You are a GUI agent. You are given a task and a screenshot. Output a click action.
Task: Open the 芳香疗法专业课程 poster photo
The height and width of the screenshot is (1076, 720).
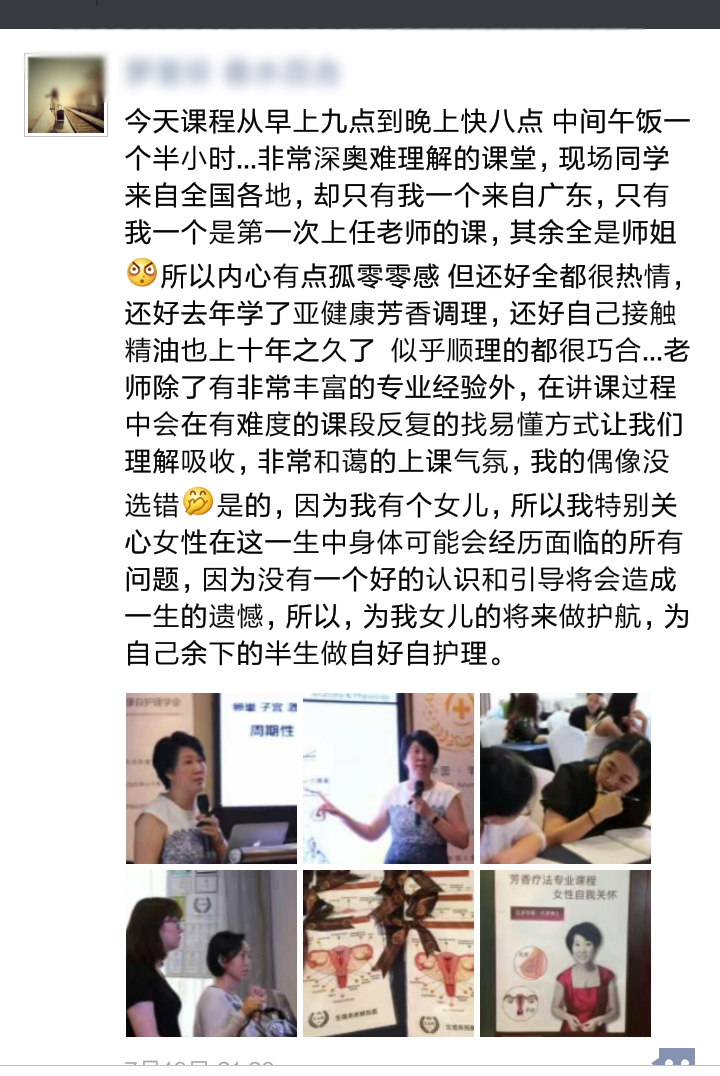pyautogui.click(x=565, y=953)
